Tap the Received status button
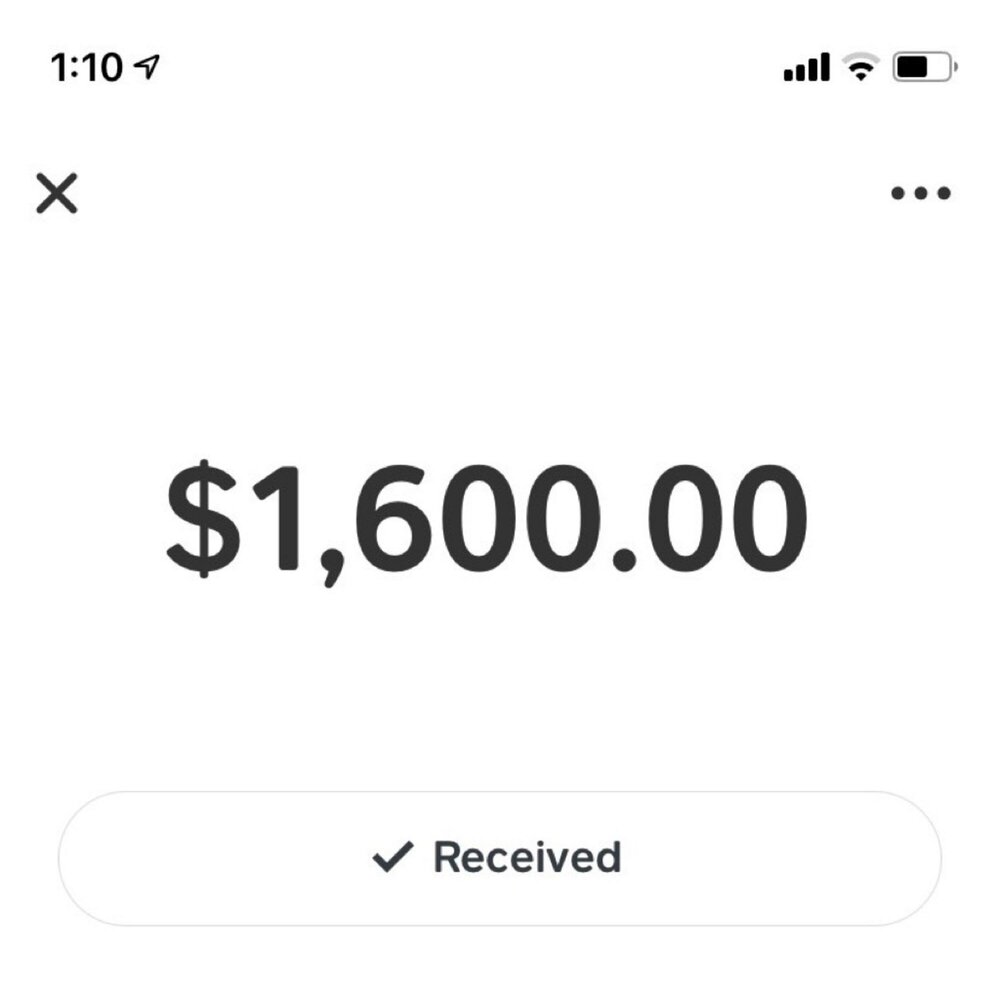Screen dimensions: 1000x1000 (499, 858)
